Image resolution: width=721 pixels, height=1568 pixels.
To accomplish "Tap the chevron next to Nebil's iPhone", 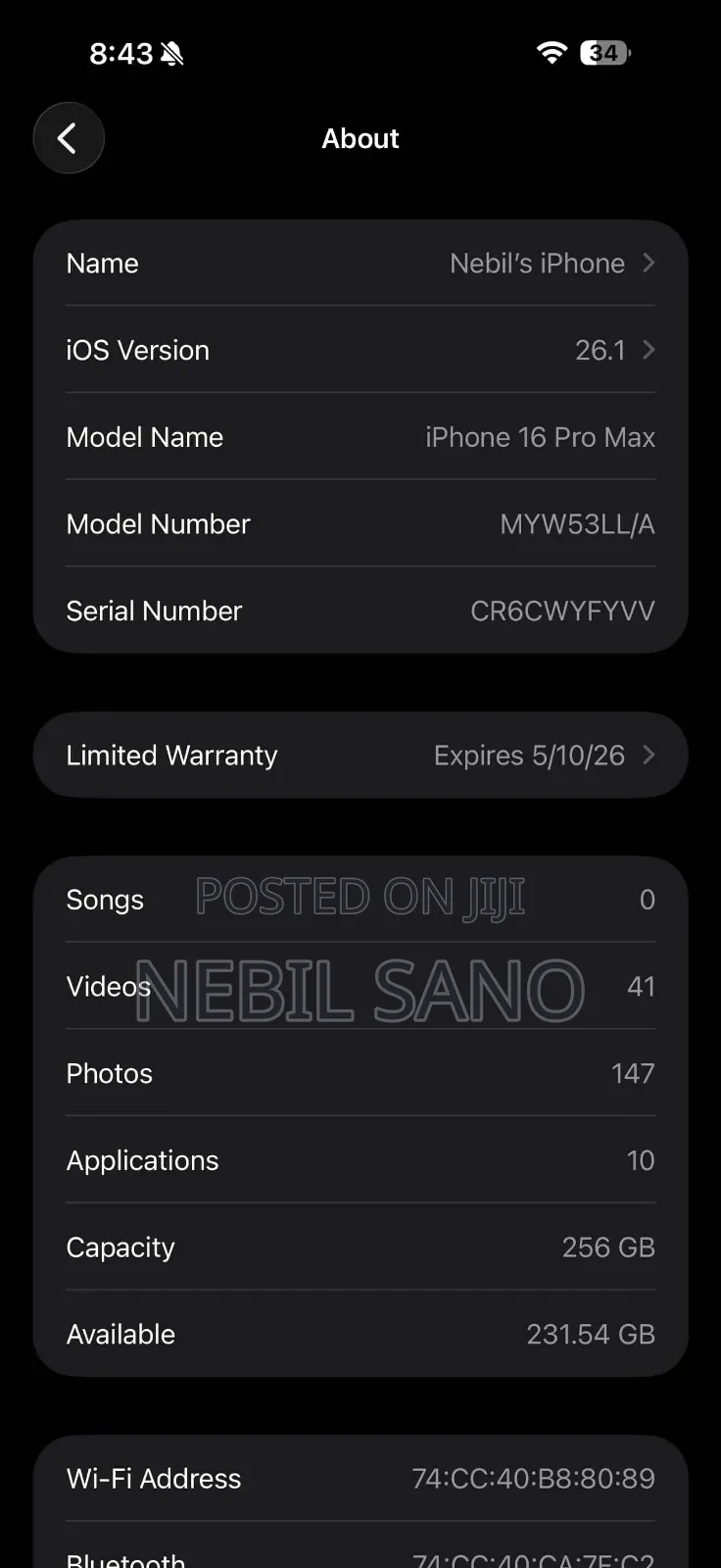I will point(648,263).
